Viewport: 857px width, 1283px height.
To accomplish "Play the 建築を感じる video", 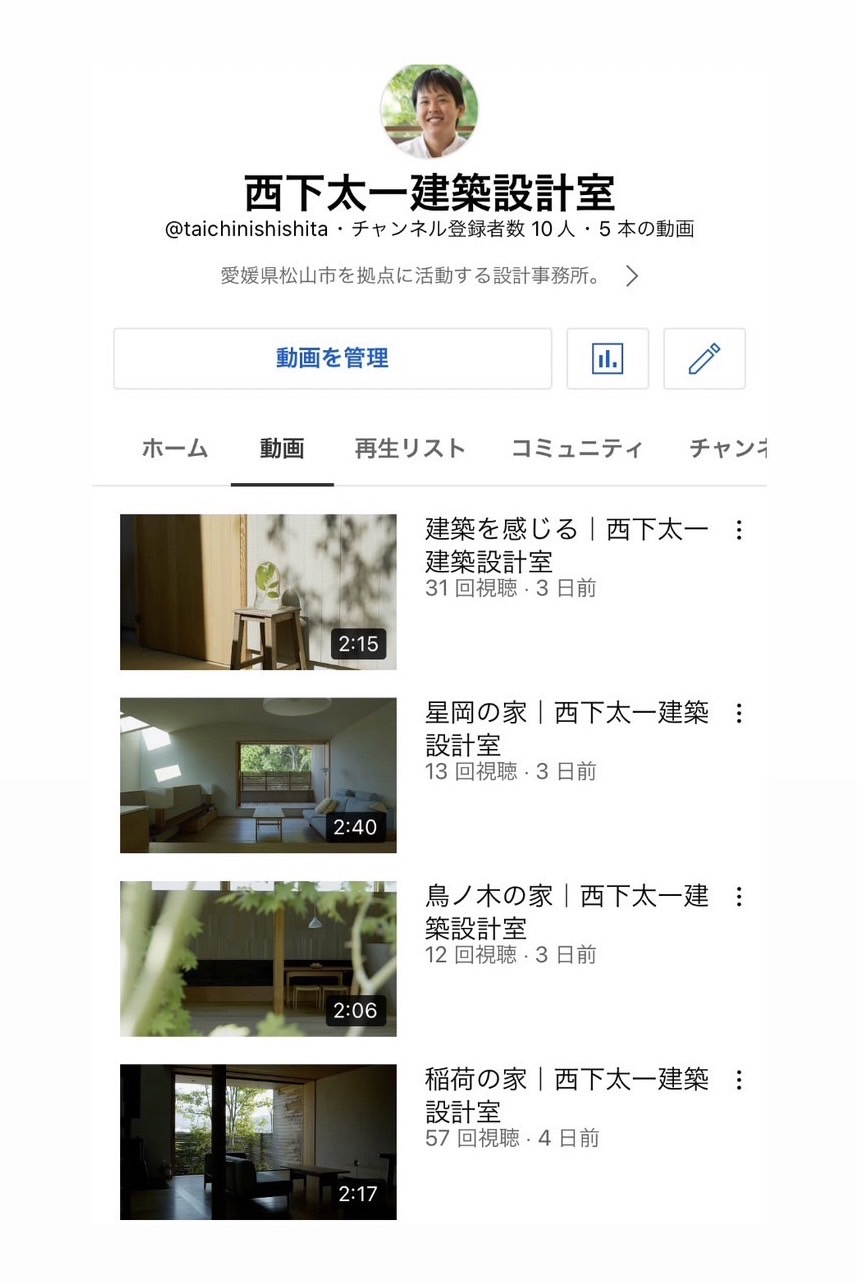I will 258,592.
